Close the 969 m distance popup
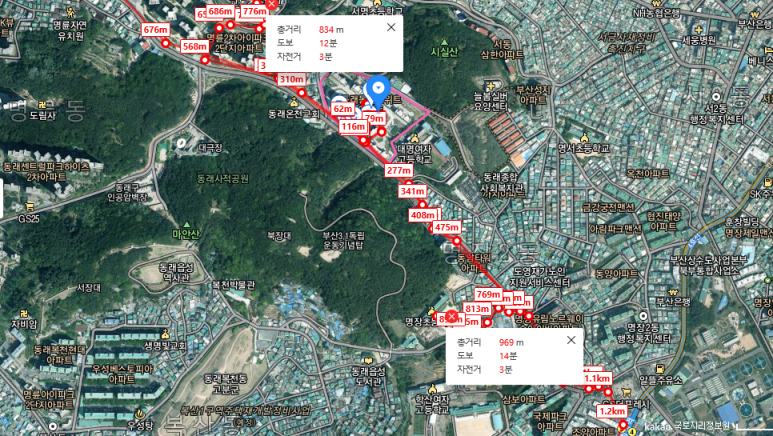This screenshot has width=773, height=436. 571,340
